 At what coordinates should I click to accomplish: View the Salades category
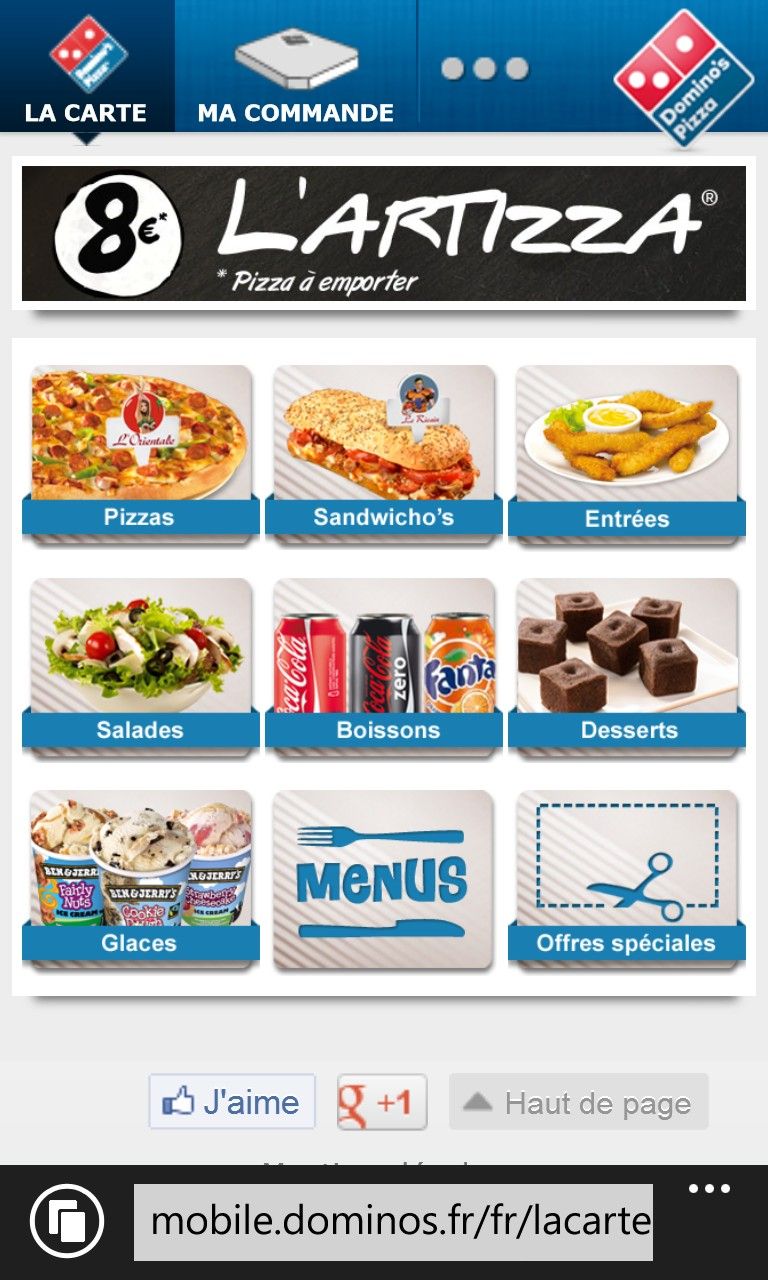pyautogui.click(x=140, y=666)
